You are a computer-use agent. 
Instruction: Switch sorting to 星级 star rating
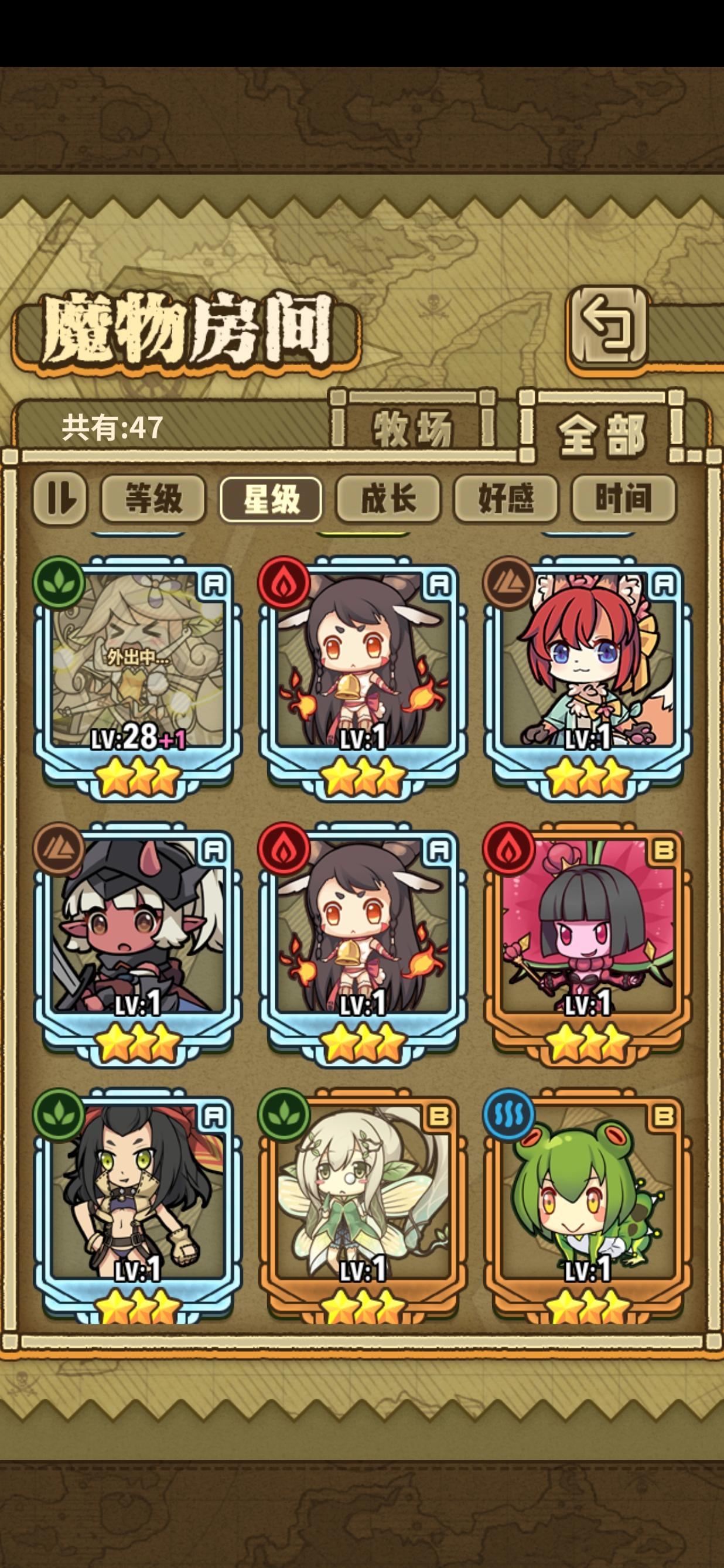pos(271,499)
